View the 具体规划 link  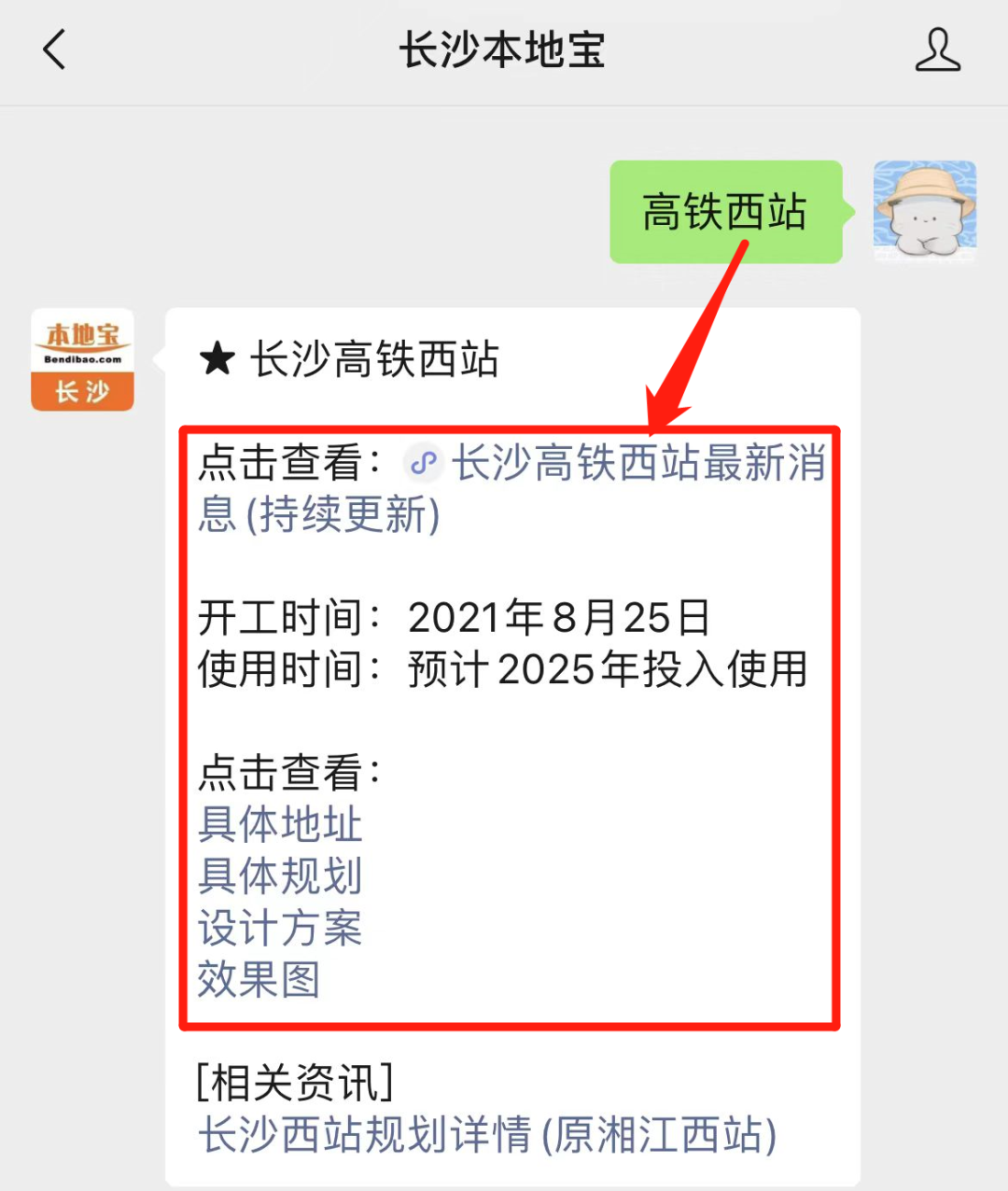[x=280, y=876]
